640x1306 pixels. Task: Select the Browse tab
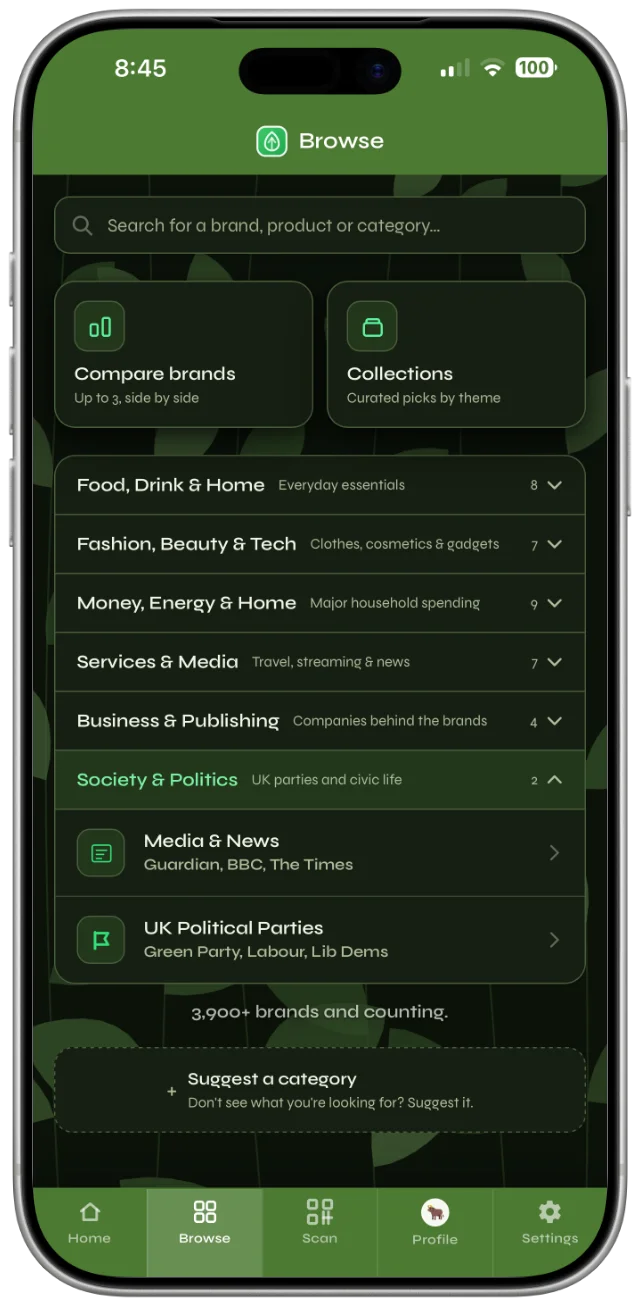pyautogui.click(x=205, y=1224)
